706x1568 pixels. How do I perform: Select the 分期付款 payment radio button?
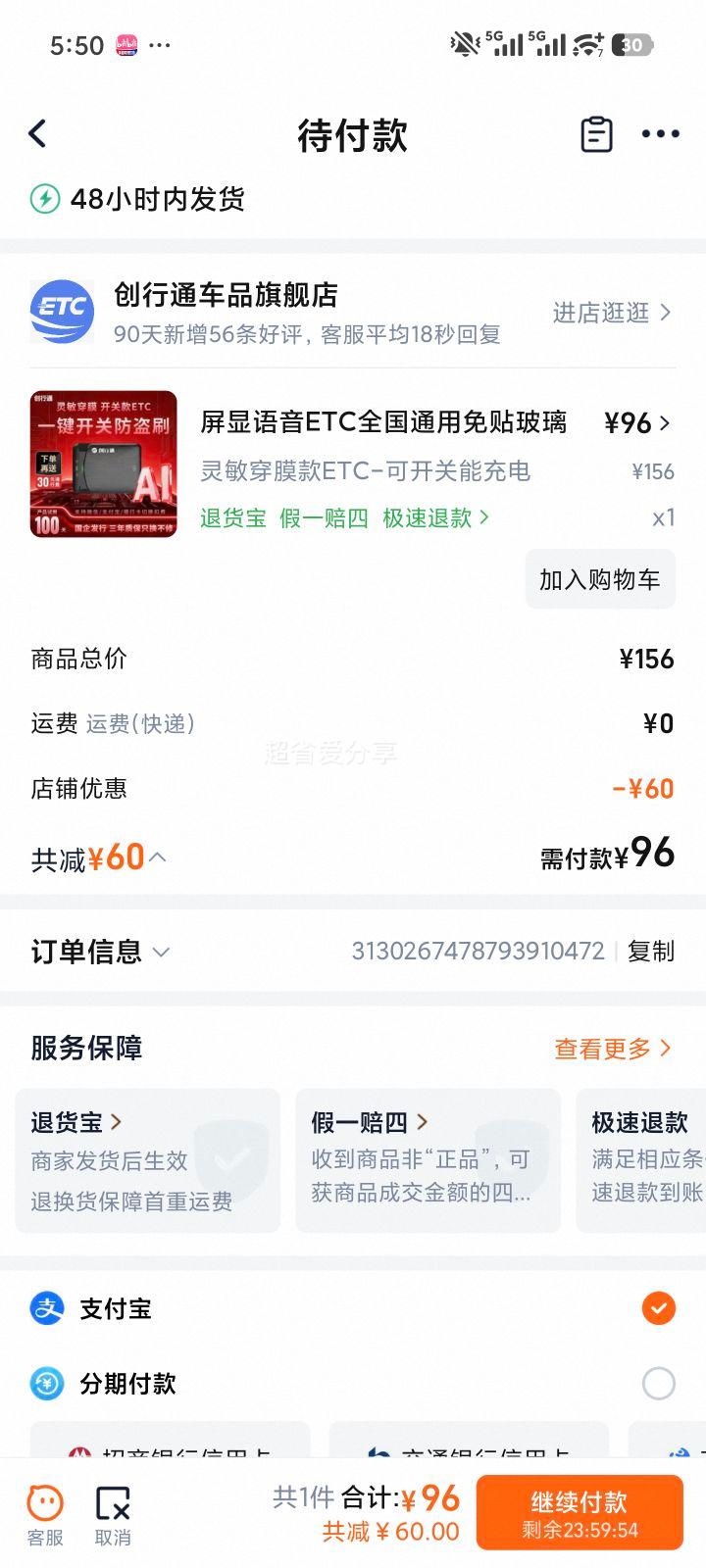(x=658, y=1384)
